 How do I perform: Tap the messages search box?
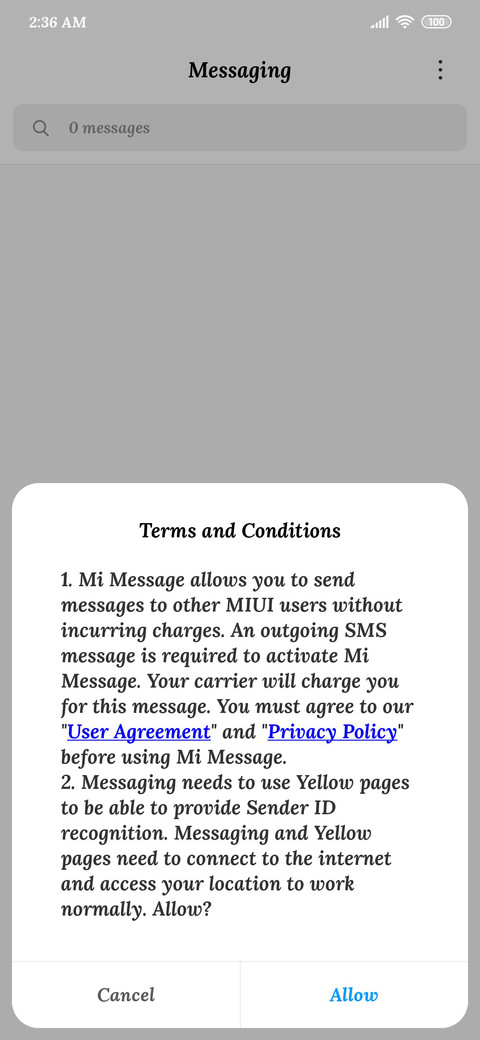point(240,128)
